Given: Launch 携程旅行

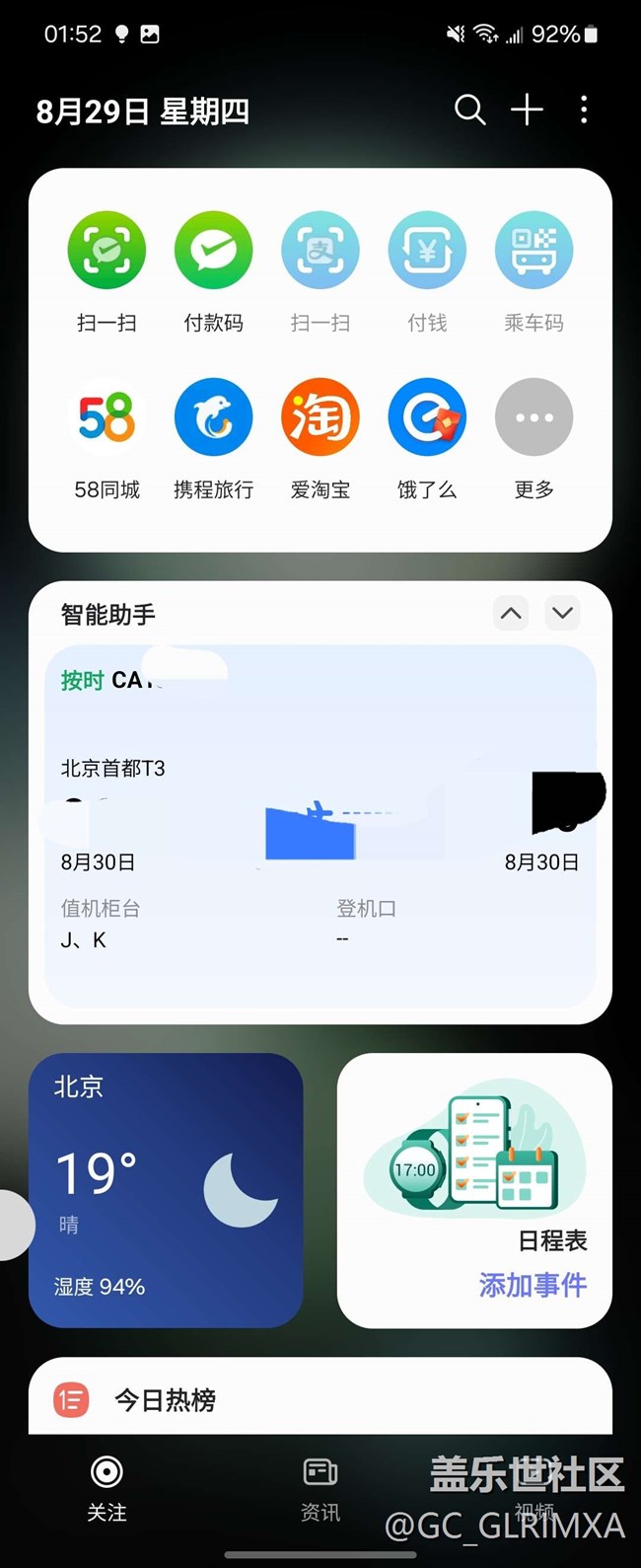Looking at the screenshot, I should click(213, 417).
